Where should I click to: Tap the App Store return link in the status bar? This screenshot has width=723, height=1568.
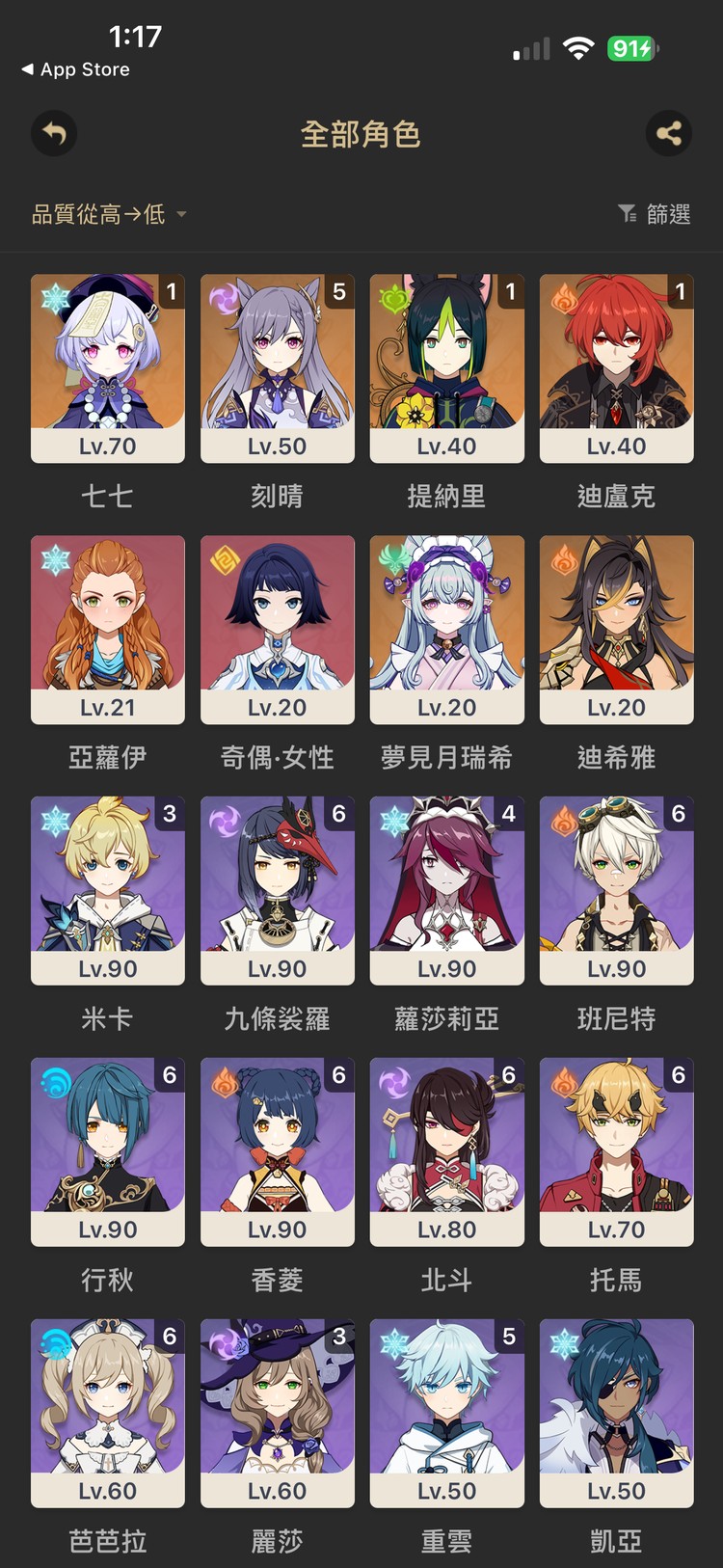coord(77,68)
